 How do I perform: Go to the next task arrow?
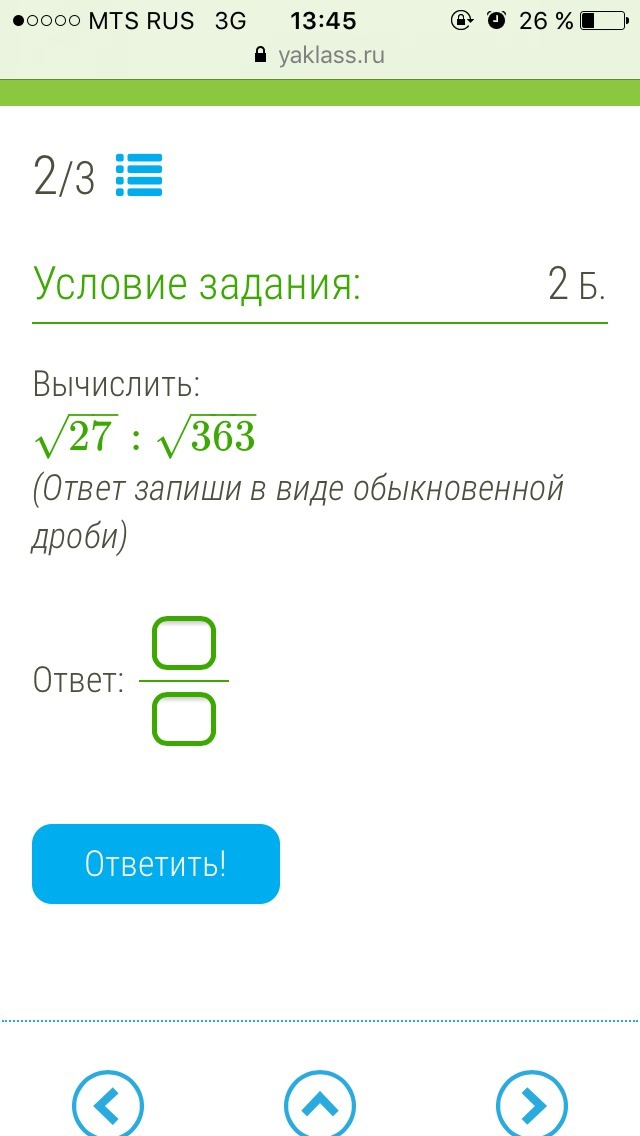point(532,1105)
